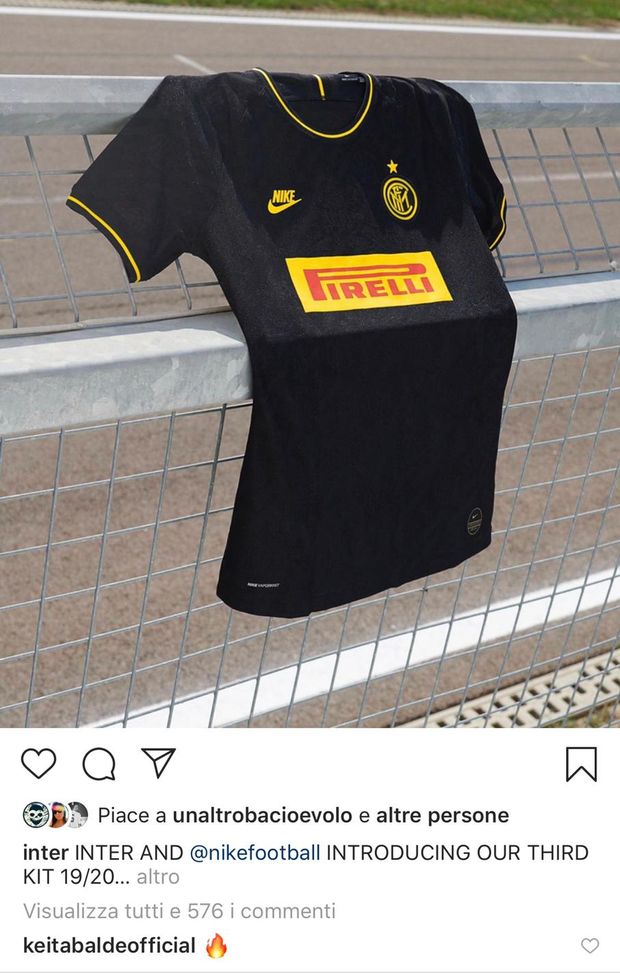Save the post with the bookmark icon
Viewport: 620px width, 973px height.
pos(581,764)
